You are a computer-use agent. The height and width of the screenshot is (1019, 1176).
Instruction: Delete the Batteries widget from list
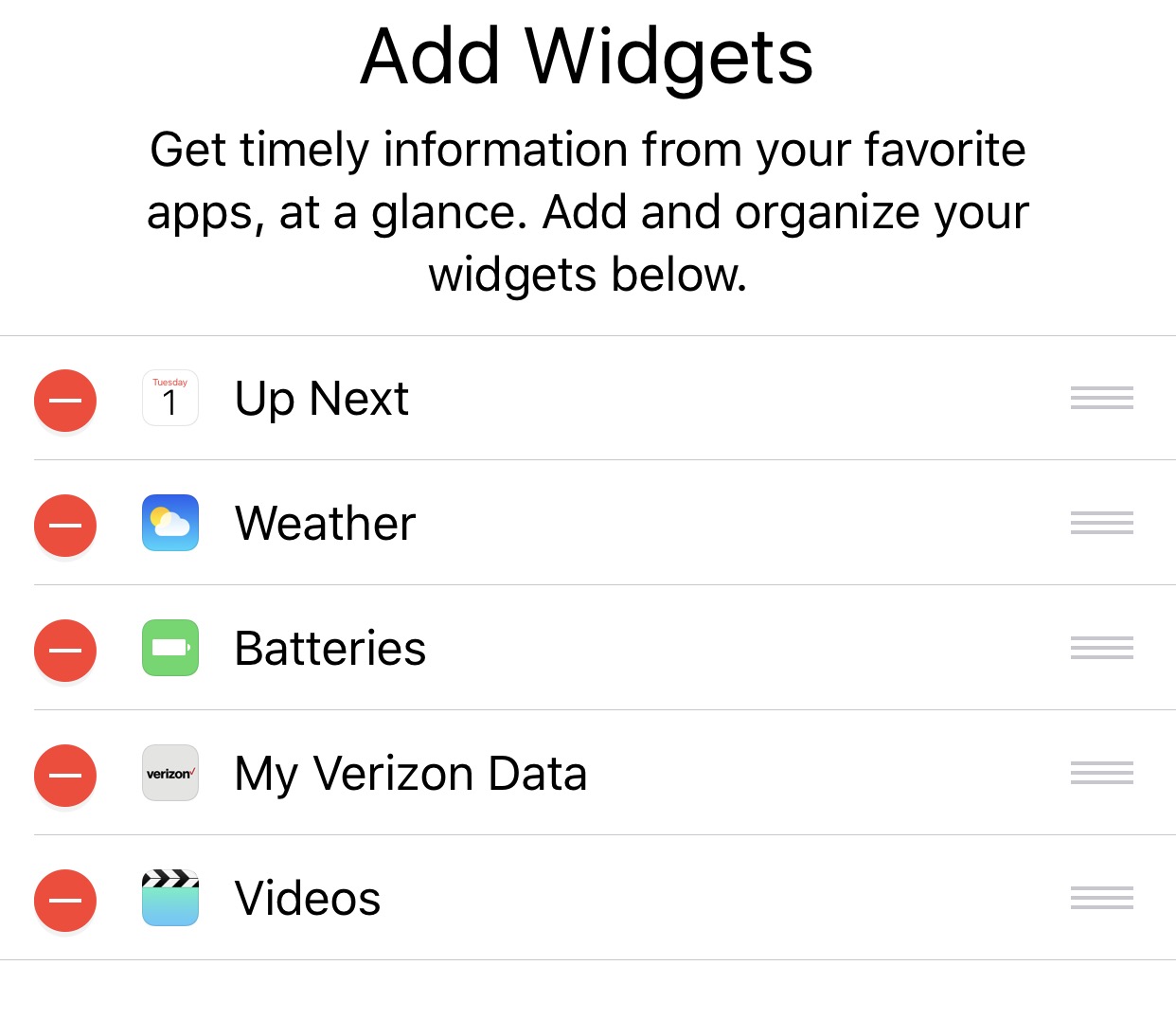pos(65,650)
